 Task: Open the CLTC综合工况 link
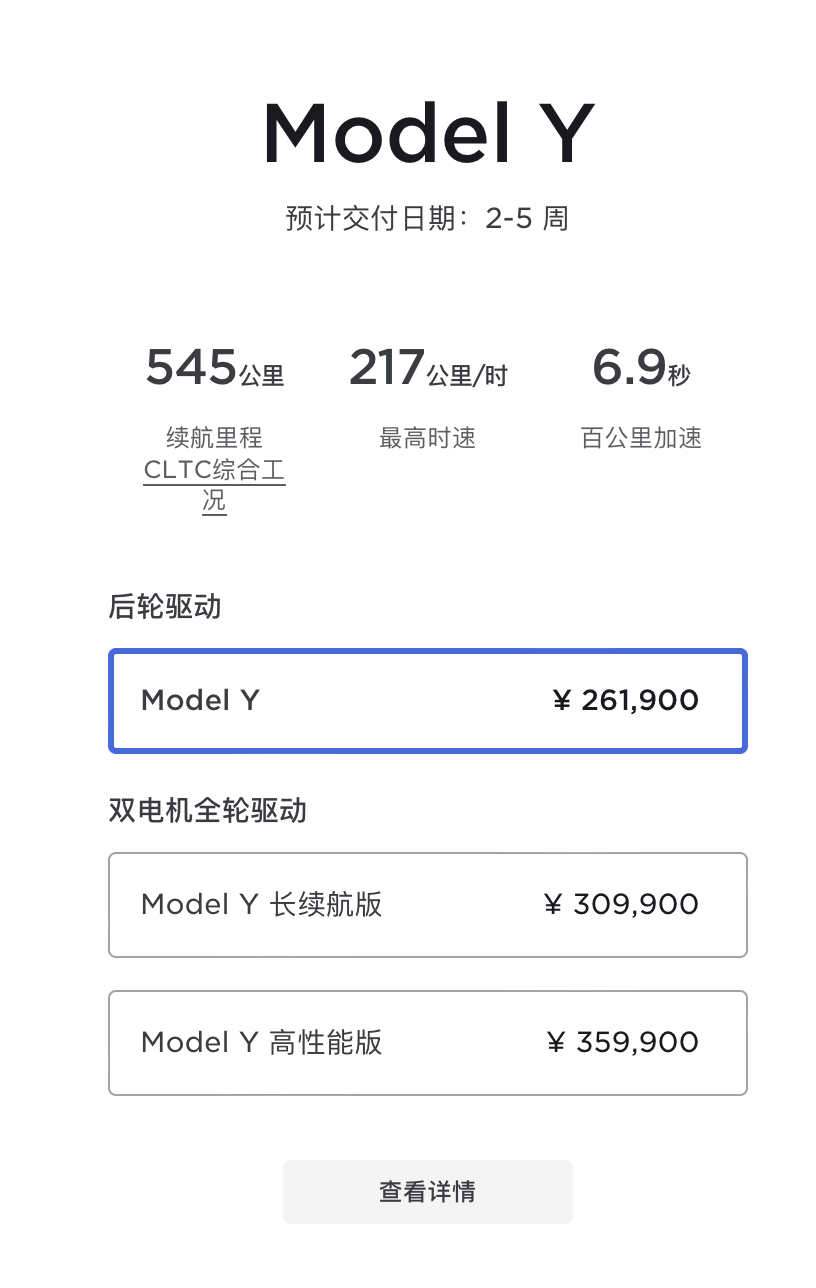(x=214, y=483)
